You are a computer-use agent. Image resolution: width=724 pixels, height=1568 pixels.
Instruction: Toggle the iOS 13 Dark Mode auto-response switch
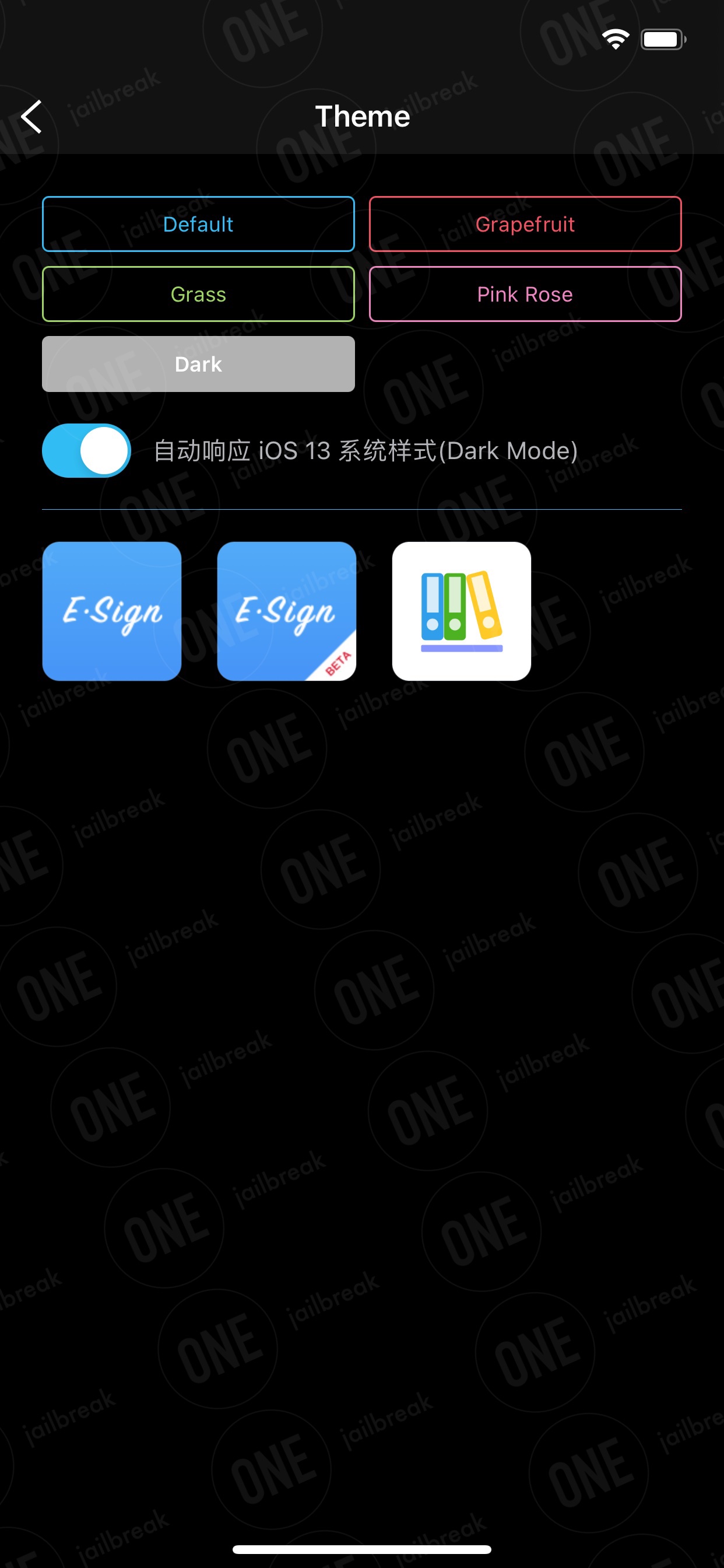86,450
